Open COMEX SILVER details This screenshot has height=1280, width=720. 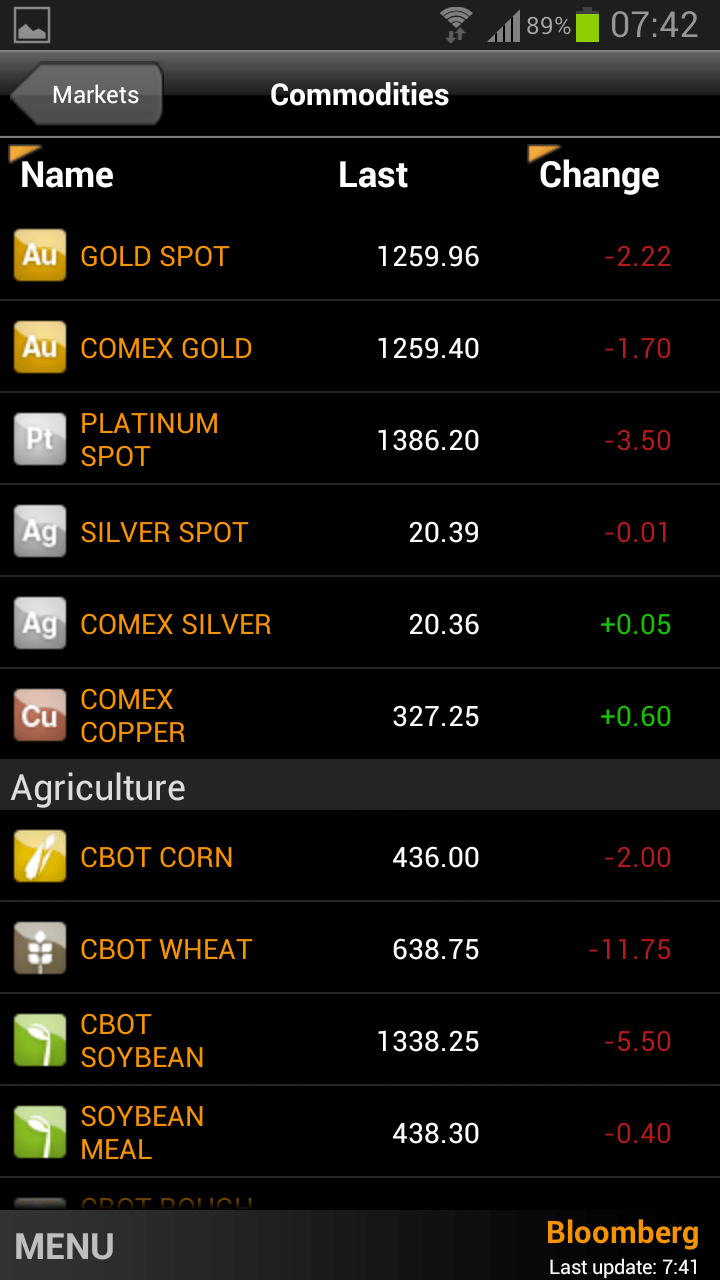click(x=360, y=623)
